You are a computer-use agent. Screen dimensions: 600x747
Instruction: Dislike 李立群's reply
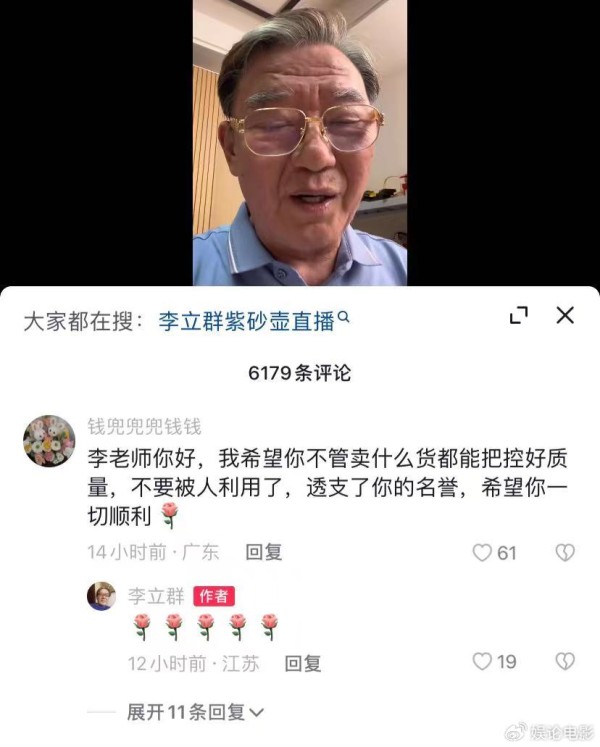pos(565,661)
